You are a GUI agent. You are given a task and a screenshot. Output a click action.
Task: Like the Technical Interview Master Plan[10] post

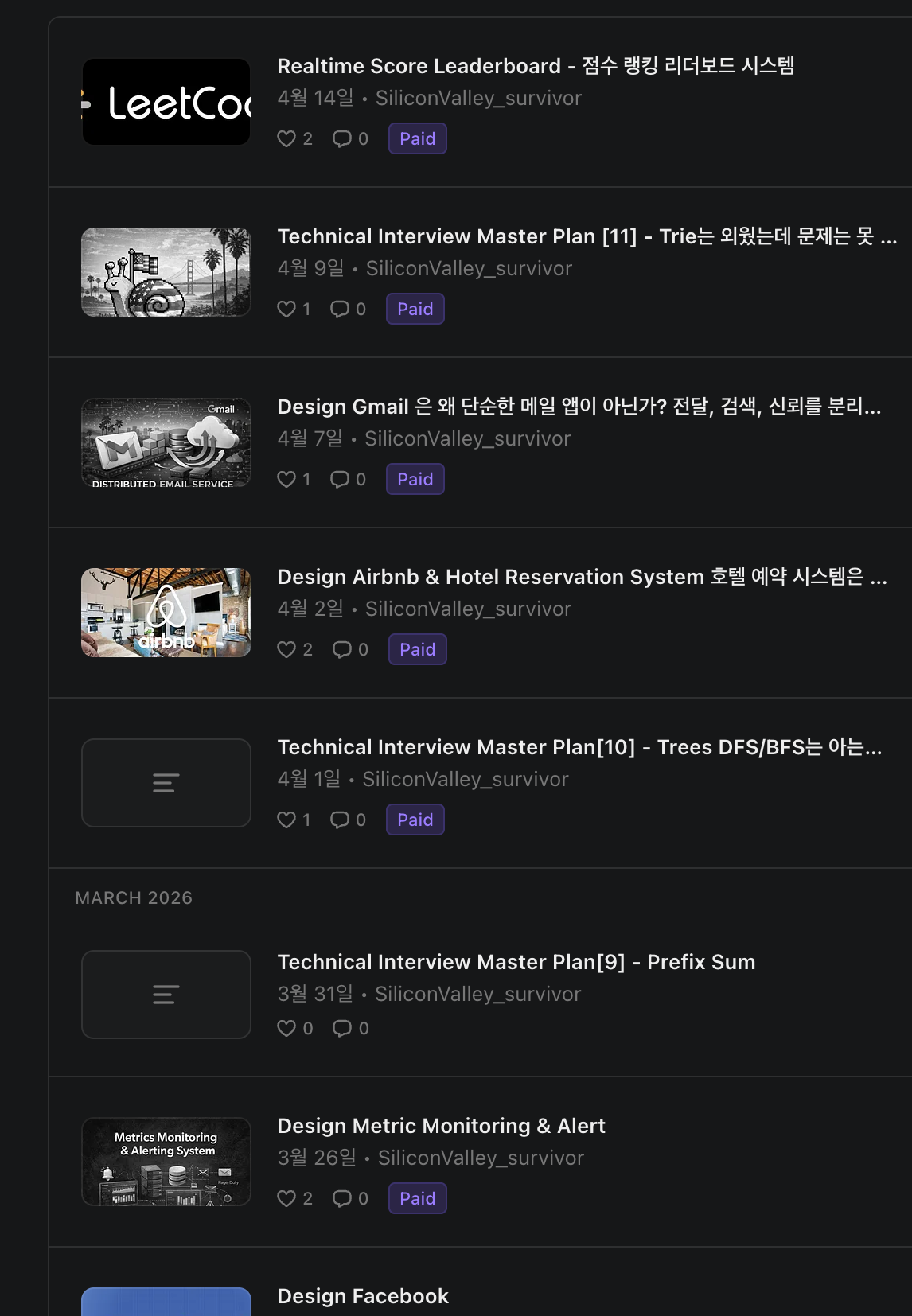click(x=285, y=820)
